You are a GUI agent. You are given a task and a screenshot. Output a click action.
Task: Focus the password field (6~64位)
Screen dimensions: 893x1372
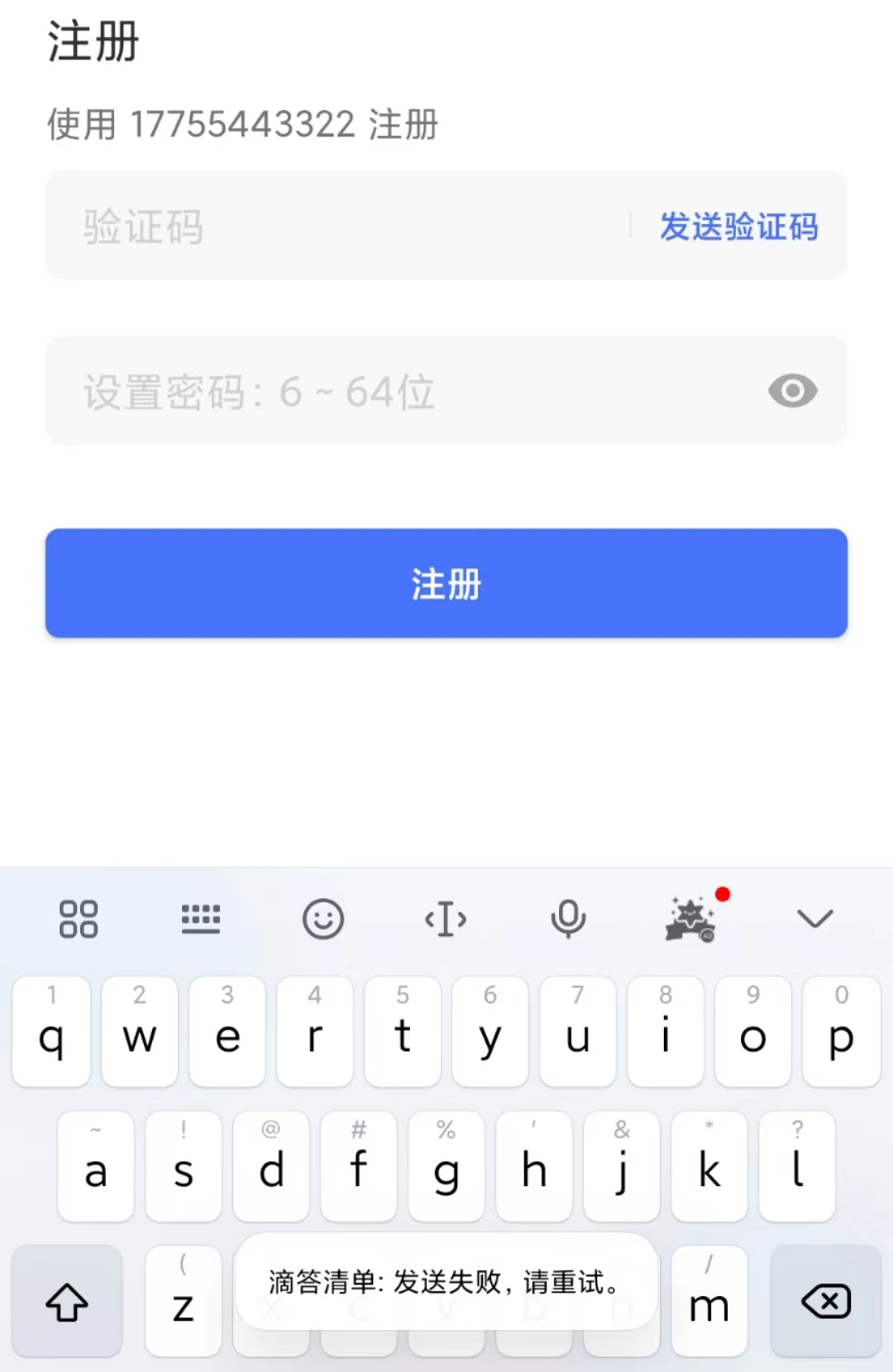(x=397, y=391)
